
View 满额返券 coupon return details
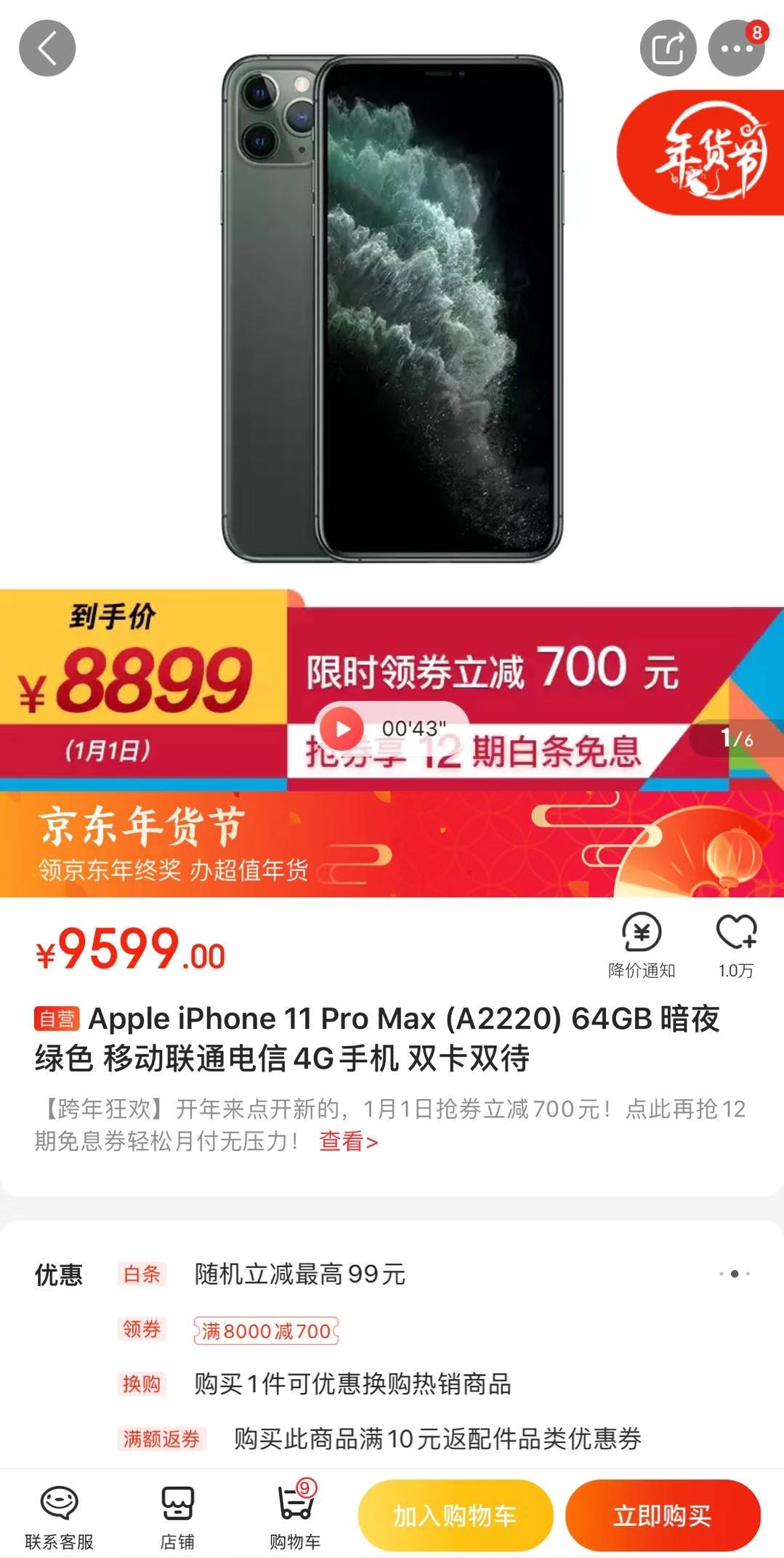pyautogui.click(x=436, y=1438)
